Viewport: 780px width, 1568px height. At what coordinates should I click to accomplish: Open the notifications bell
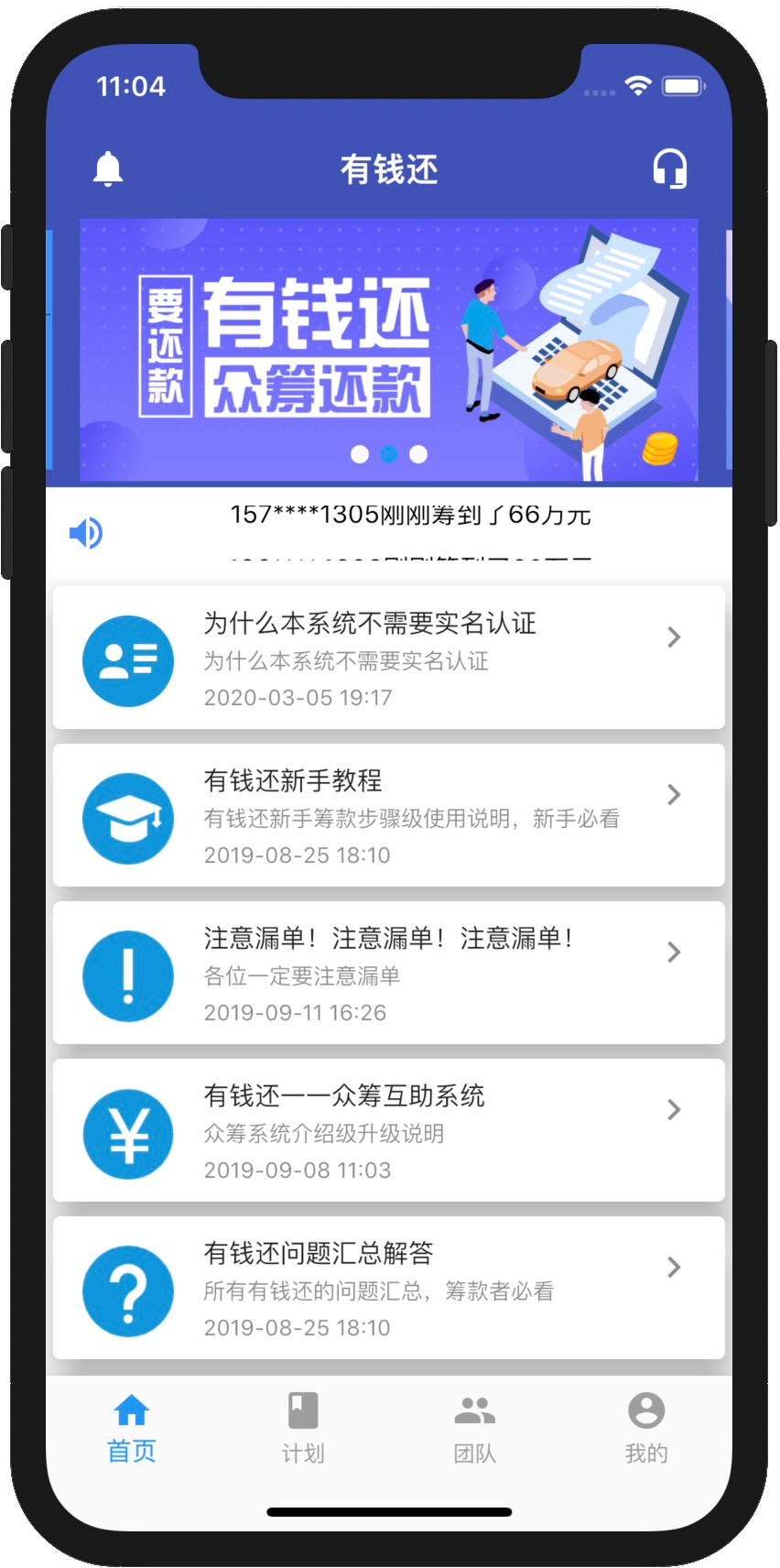point(108,169)
